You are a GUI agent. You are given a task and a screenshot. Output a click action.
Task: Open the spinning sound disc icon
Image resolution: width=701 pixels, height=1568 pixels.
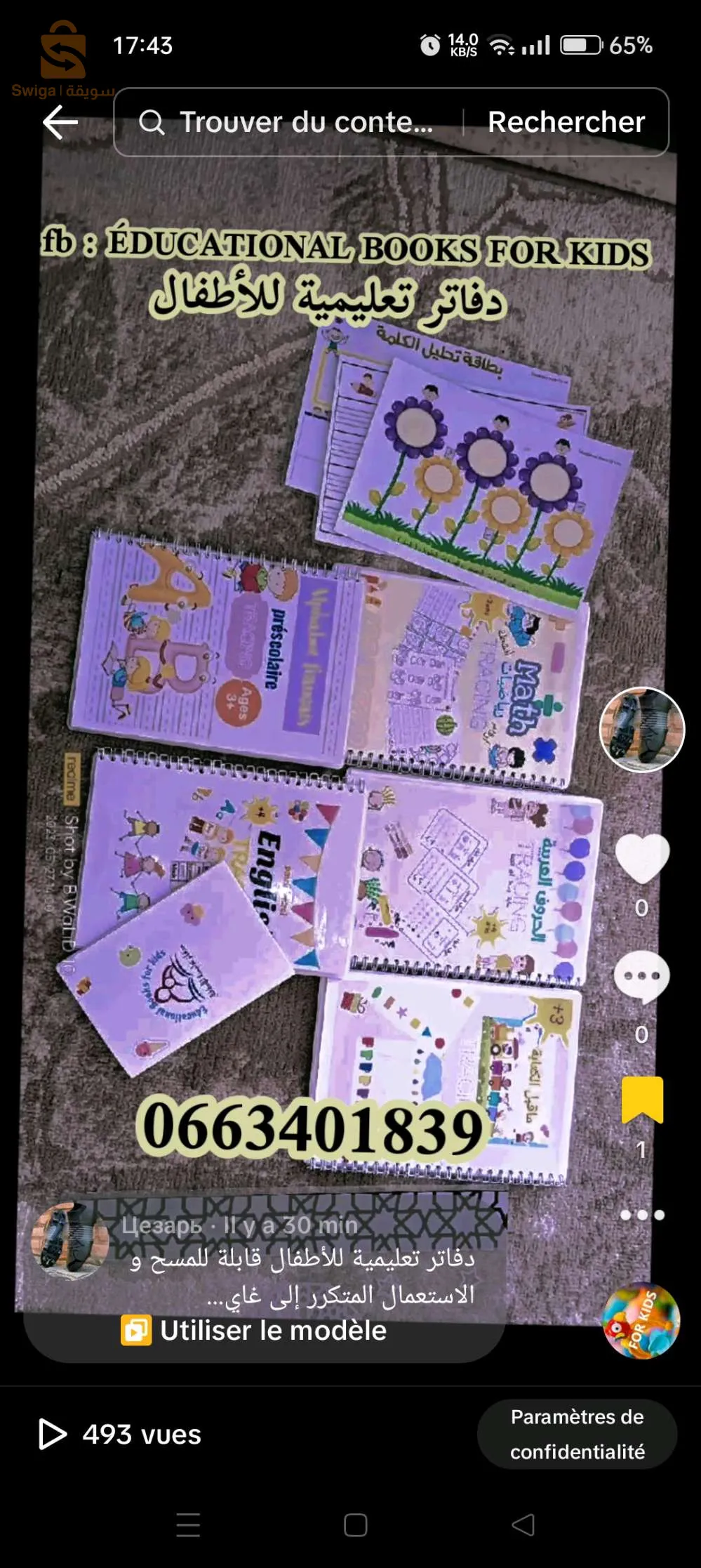(641, 1320)
